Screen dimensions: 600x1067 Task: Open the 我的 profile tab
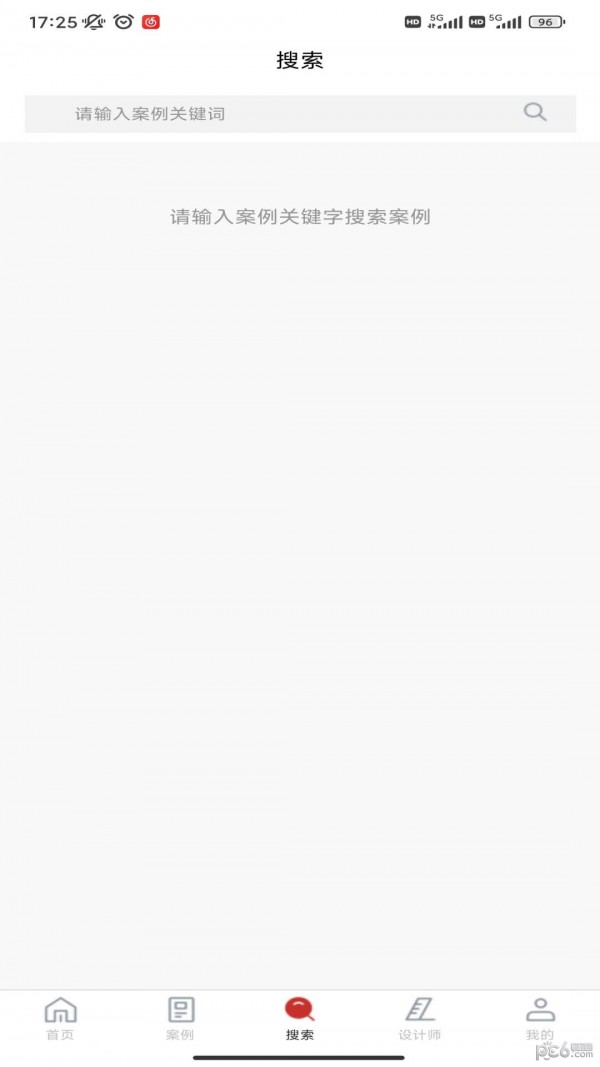[x=539, y=1018]
